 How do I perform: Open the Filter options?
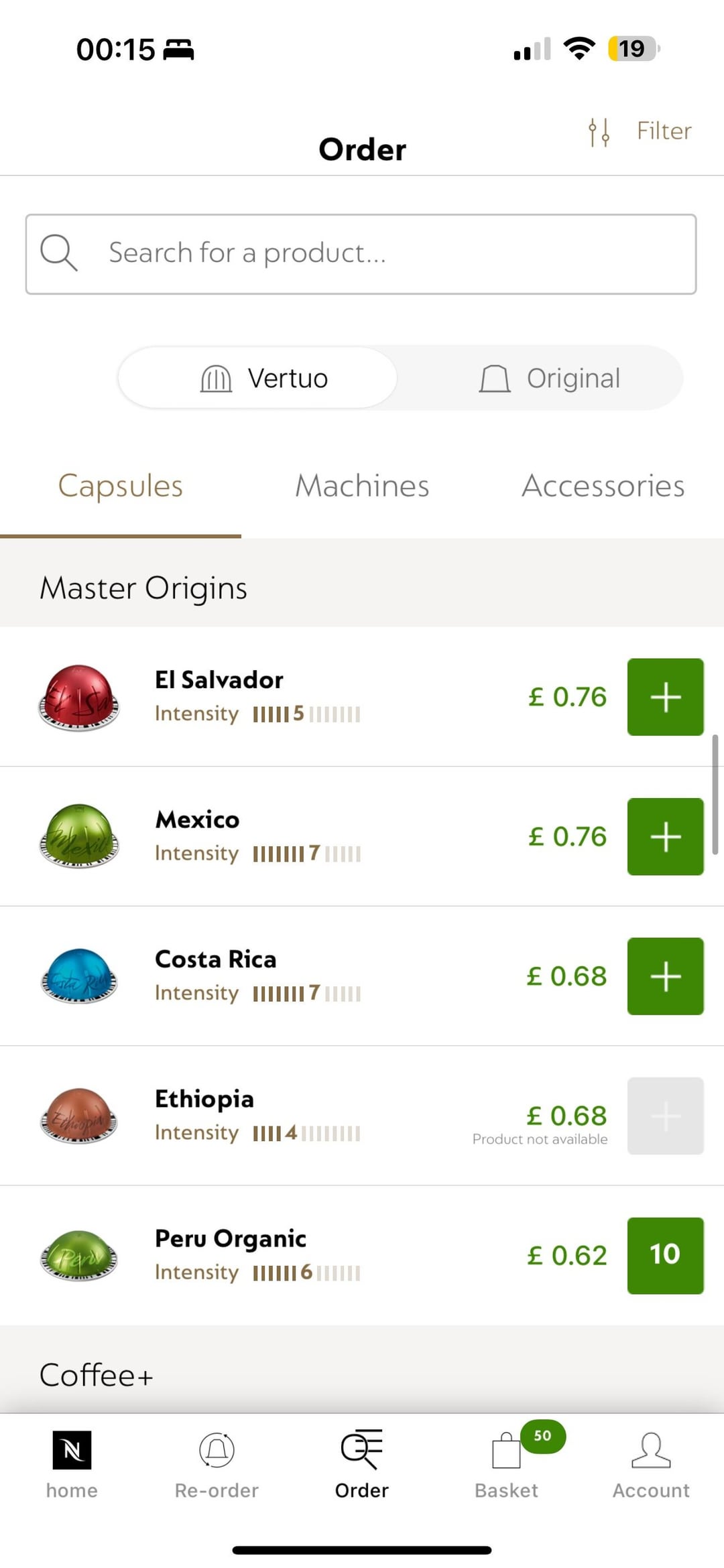pos(640,131)
